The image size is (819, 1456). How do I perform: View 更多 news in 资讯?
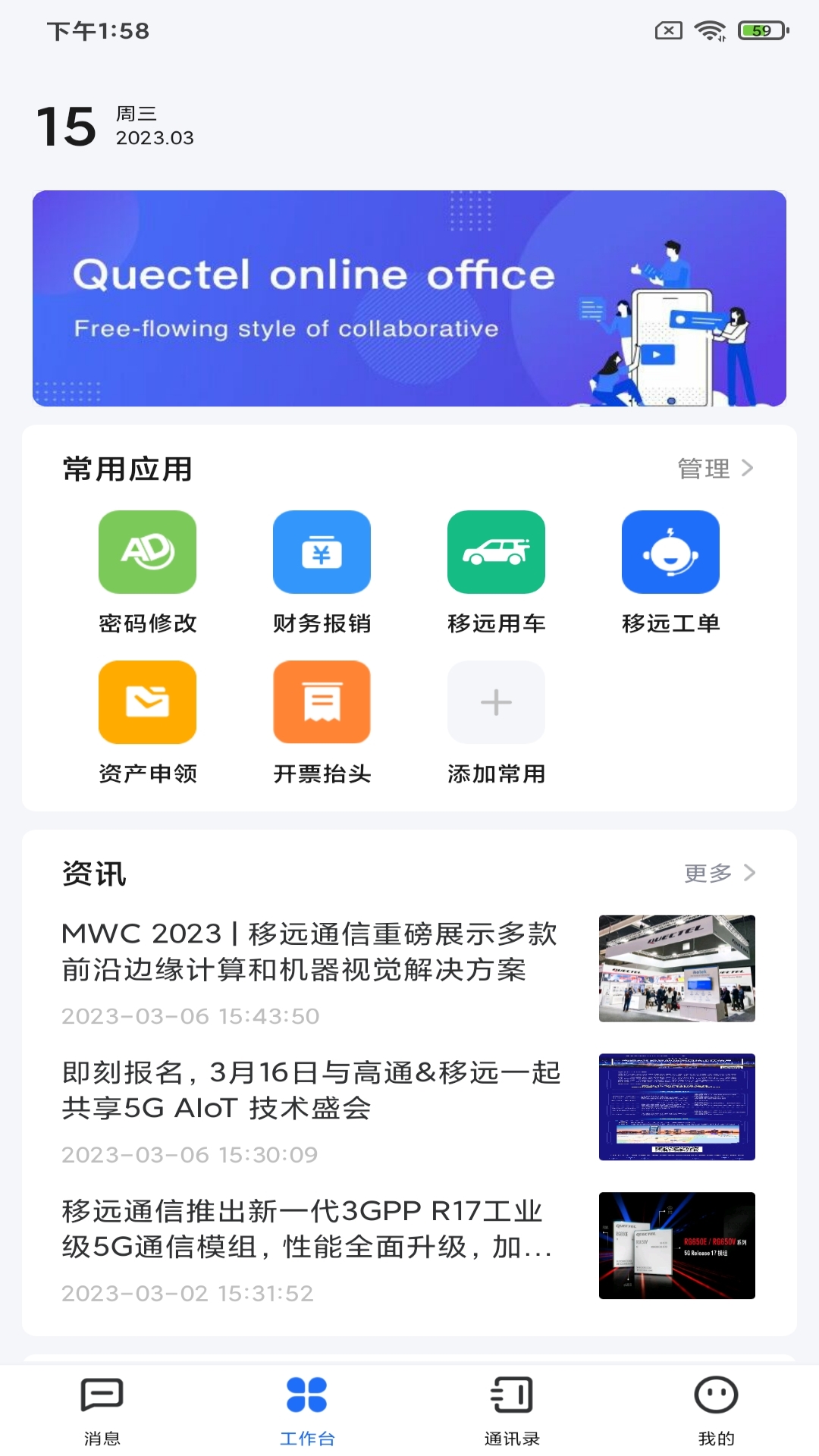click(x=719, y=873)
